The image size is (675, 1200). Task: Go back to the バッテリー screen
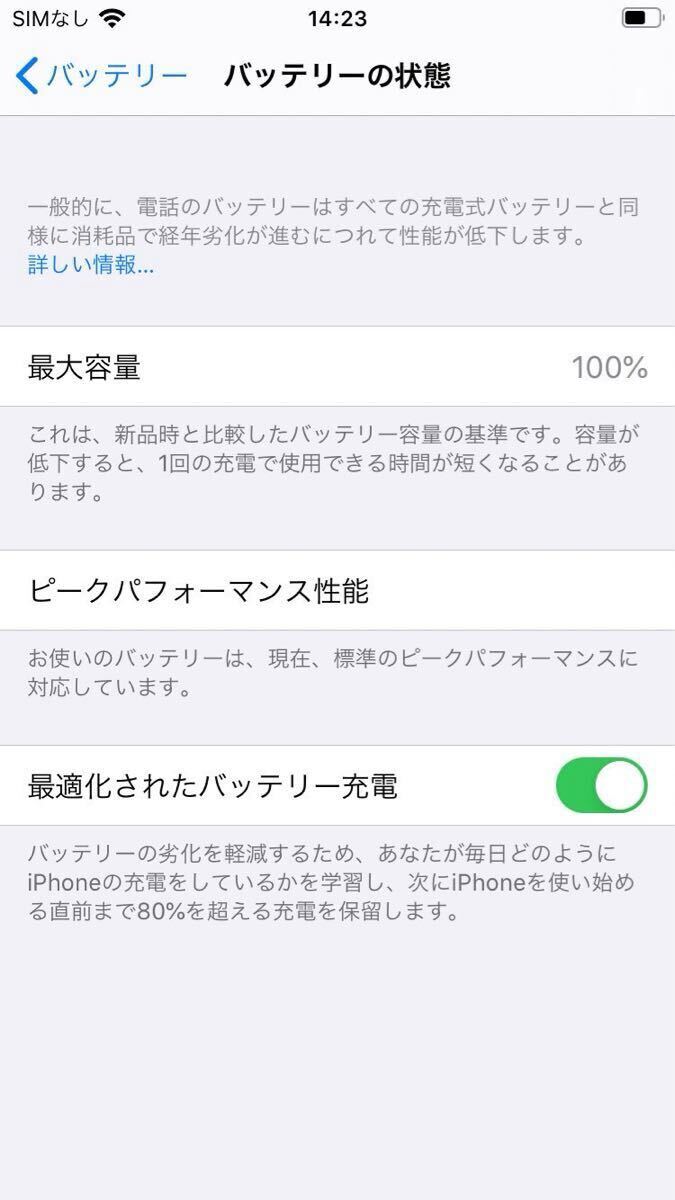(x=102, y=76)
